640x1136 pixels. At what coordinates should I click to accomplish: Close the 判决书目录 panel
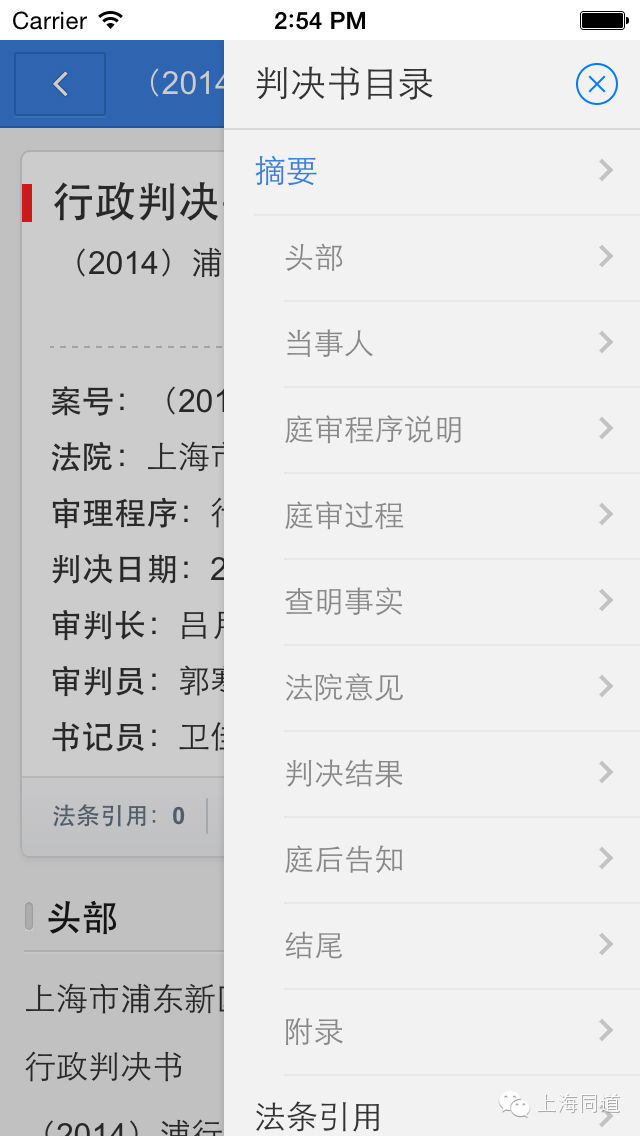pos(597,85)
